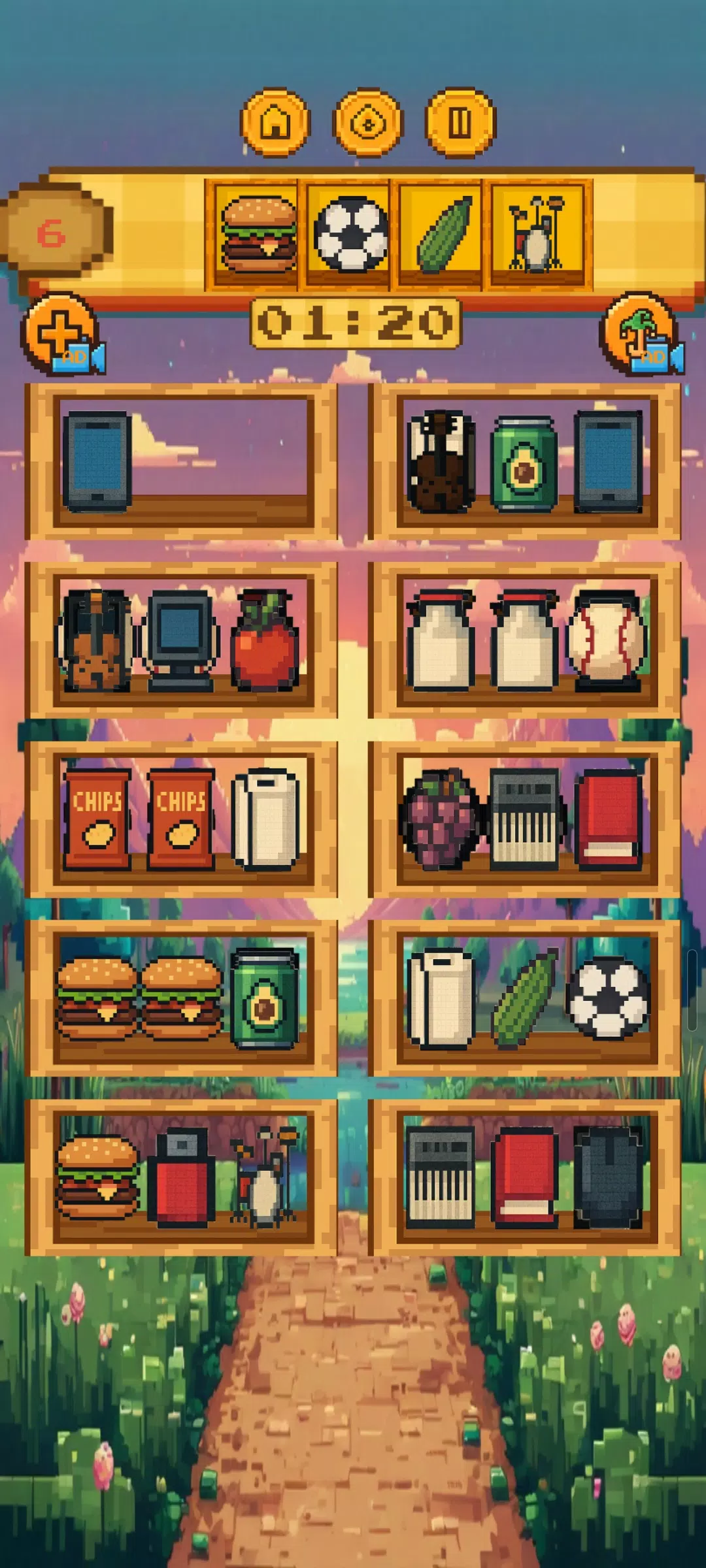Select the paper towel roll beside the chips
The image size is (706, 1568).
click(264, 819)
